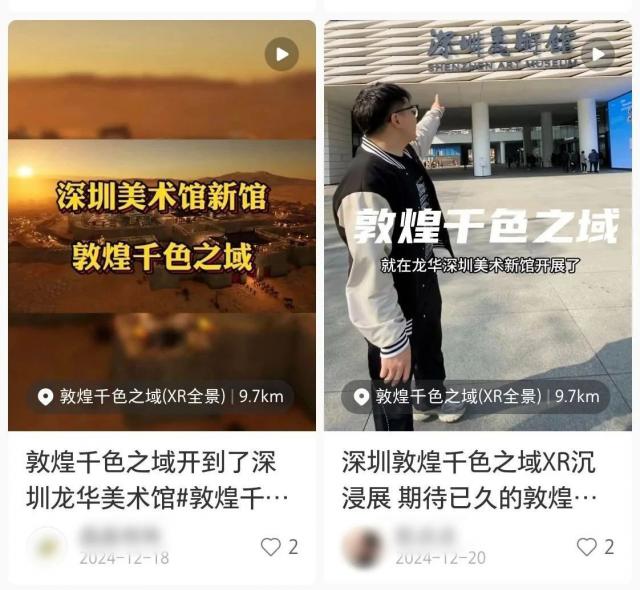640x590 pixels.
Task: Open the post 敦煌千色之域开到了深圳龙华美术馆
Action: coord(150,479)
